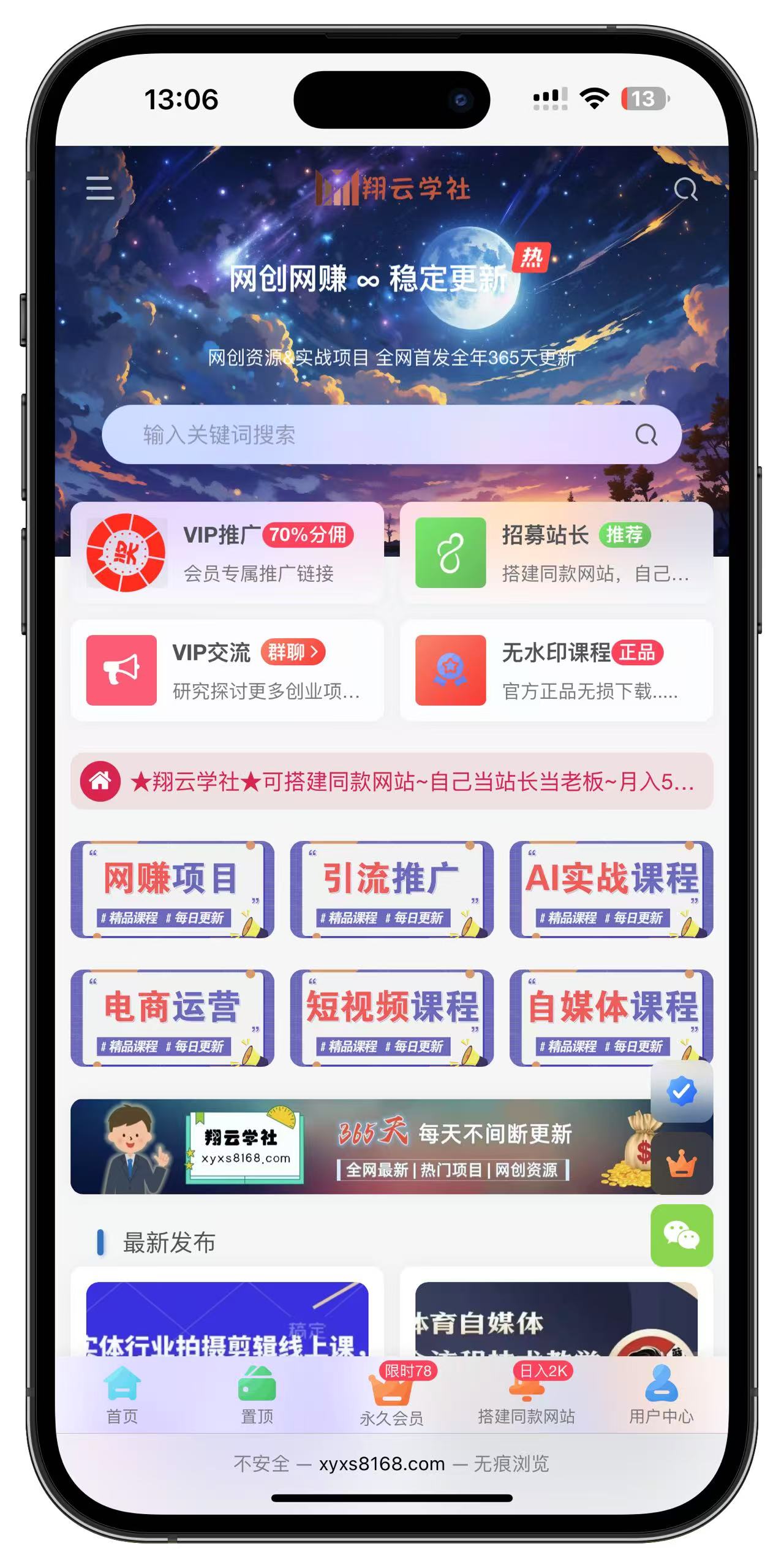This screenshot has height=1568, width=784.
Task: Open the scrolling 翔云学社 notice banner
Action: 392,782
